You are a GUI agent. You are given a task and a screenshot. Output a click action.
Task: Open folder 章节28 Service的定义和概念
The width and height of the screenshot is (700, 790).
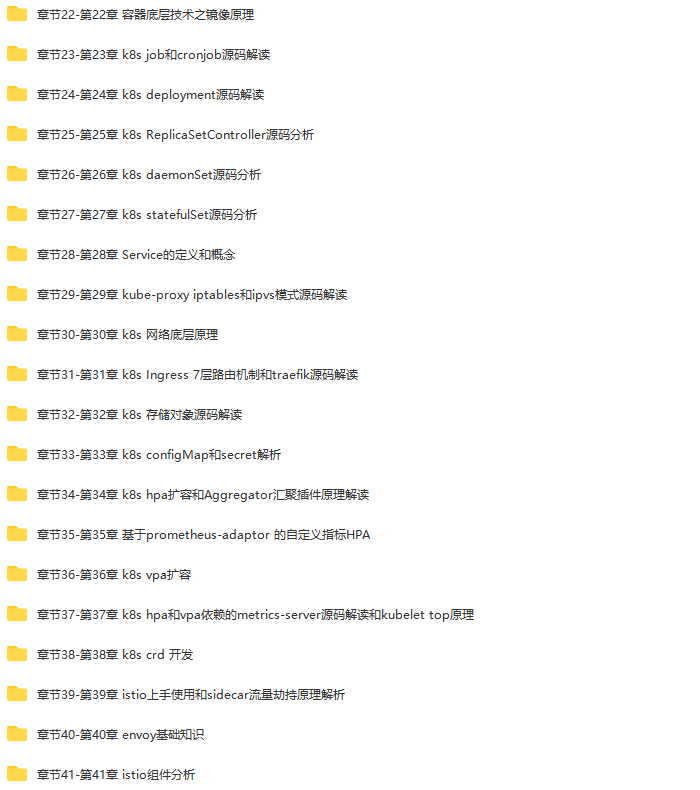136,254
